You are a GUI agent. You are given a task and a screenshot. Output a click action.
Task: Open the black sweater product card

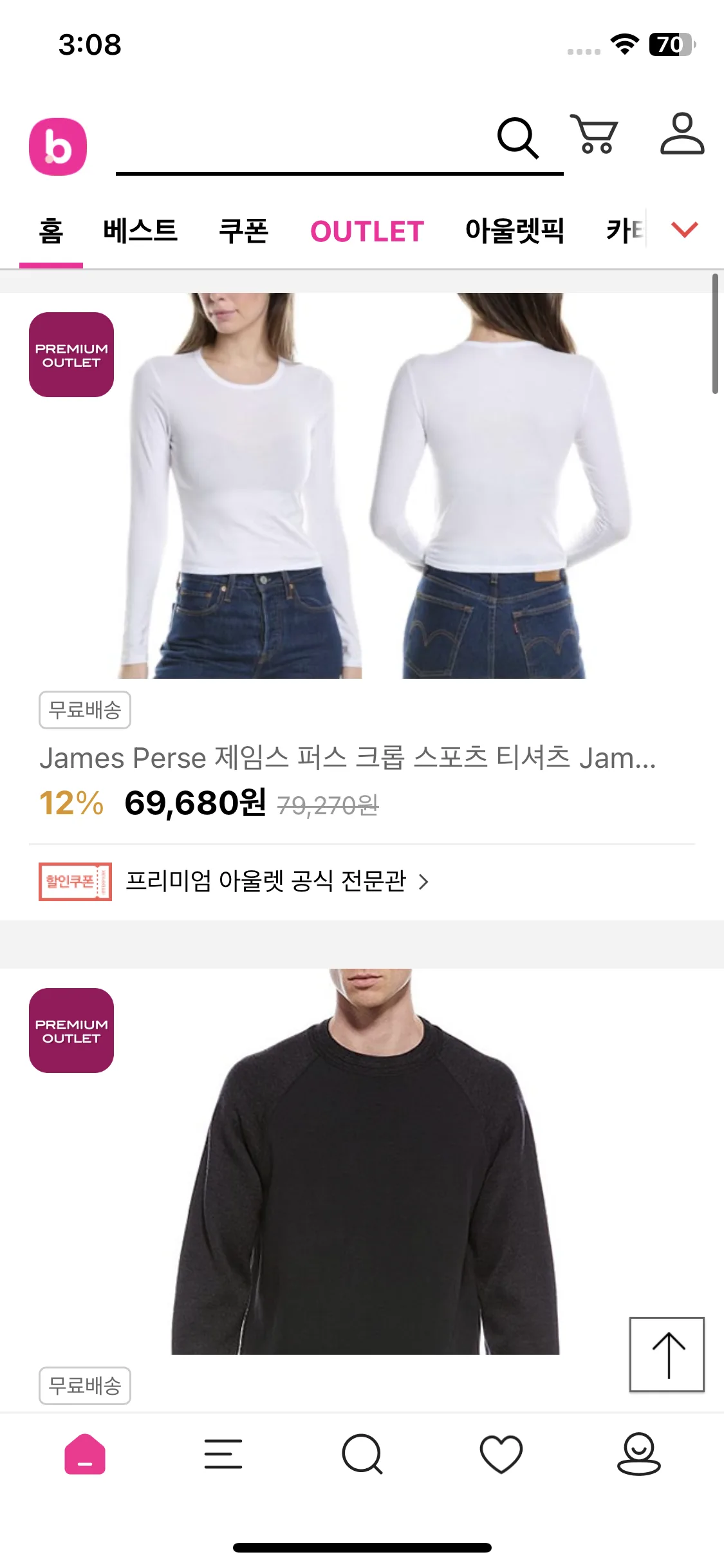364,1162
